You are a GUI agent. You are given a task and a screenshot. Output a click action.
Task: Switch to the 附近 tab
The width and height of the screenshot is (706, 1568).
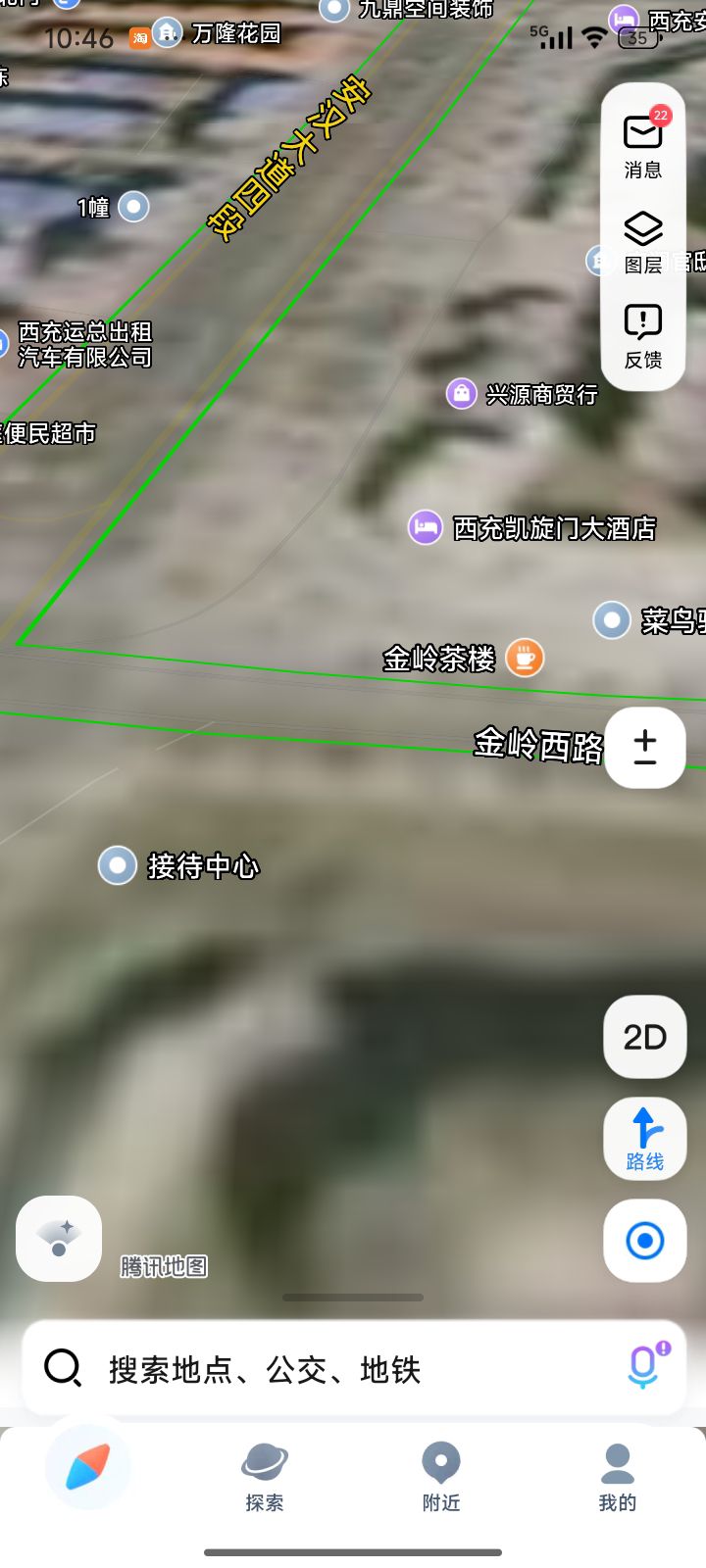coord(441,1477)
